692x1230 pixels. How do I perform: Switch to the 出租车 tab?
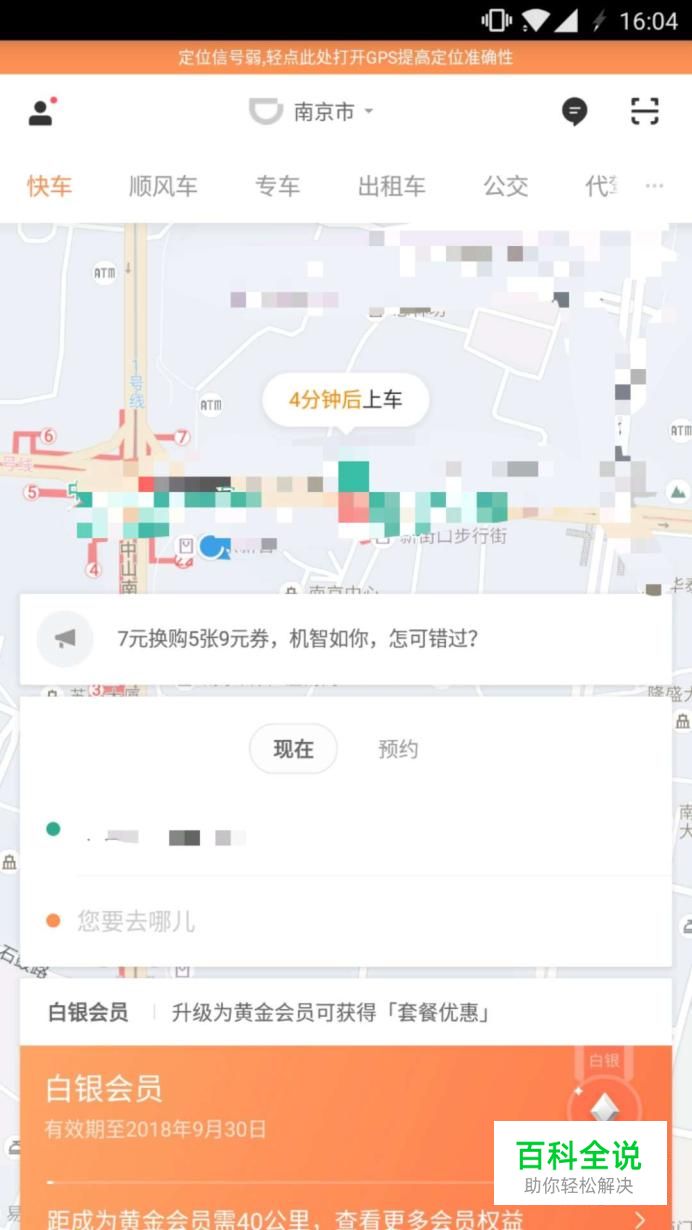[391, 186]
